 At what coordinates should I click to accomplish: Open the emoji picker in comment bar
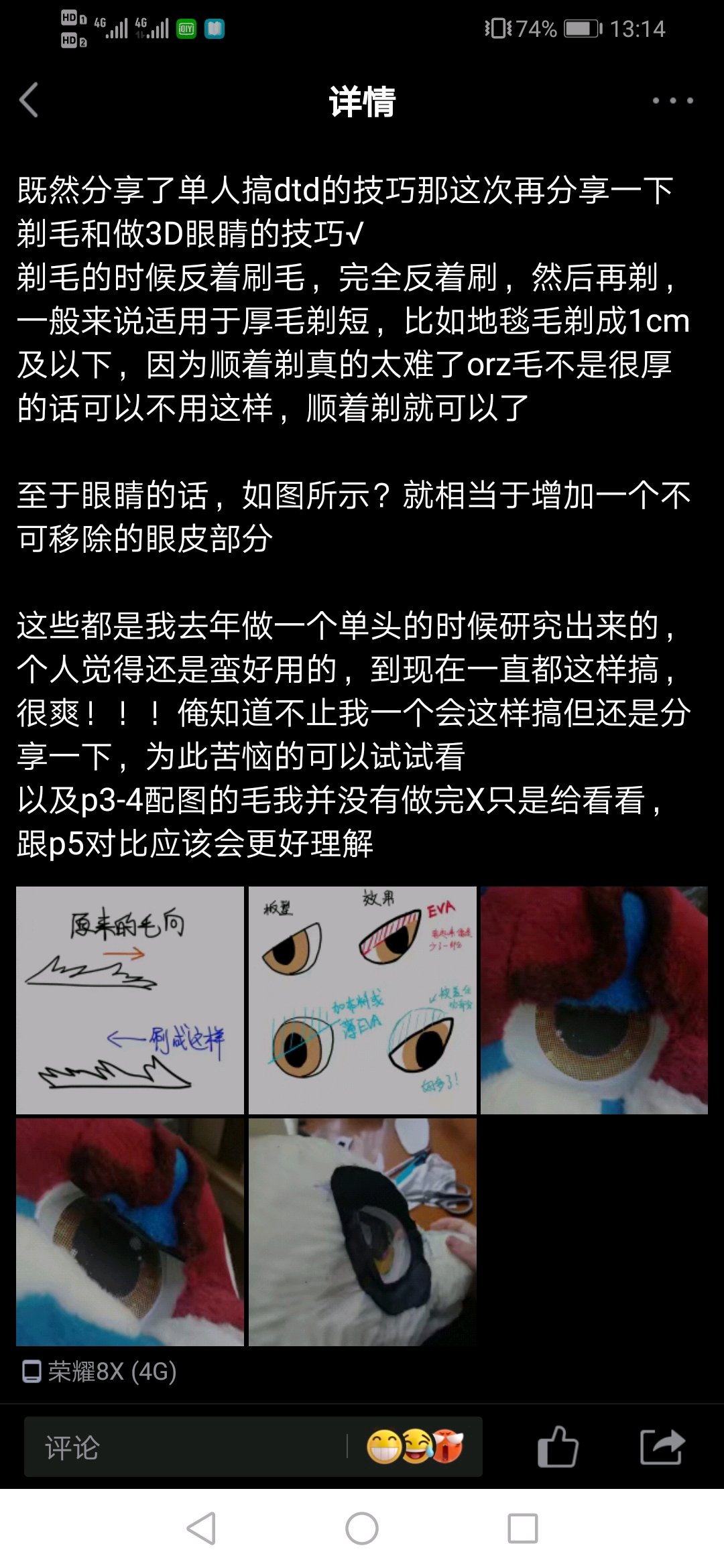[x=414, y=1446]
